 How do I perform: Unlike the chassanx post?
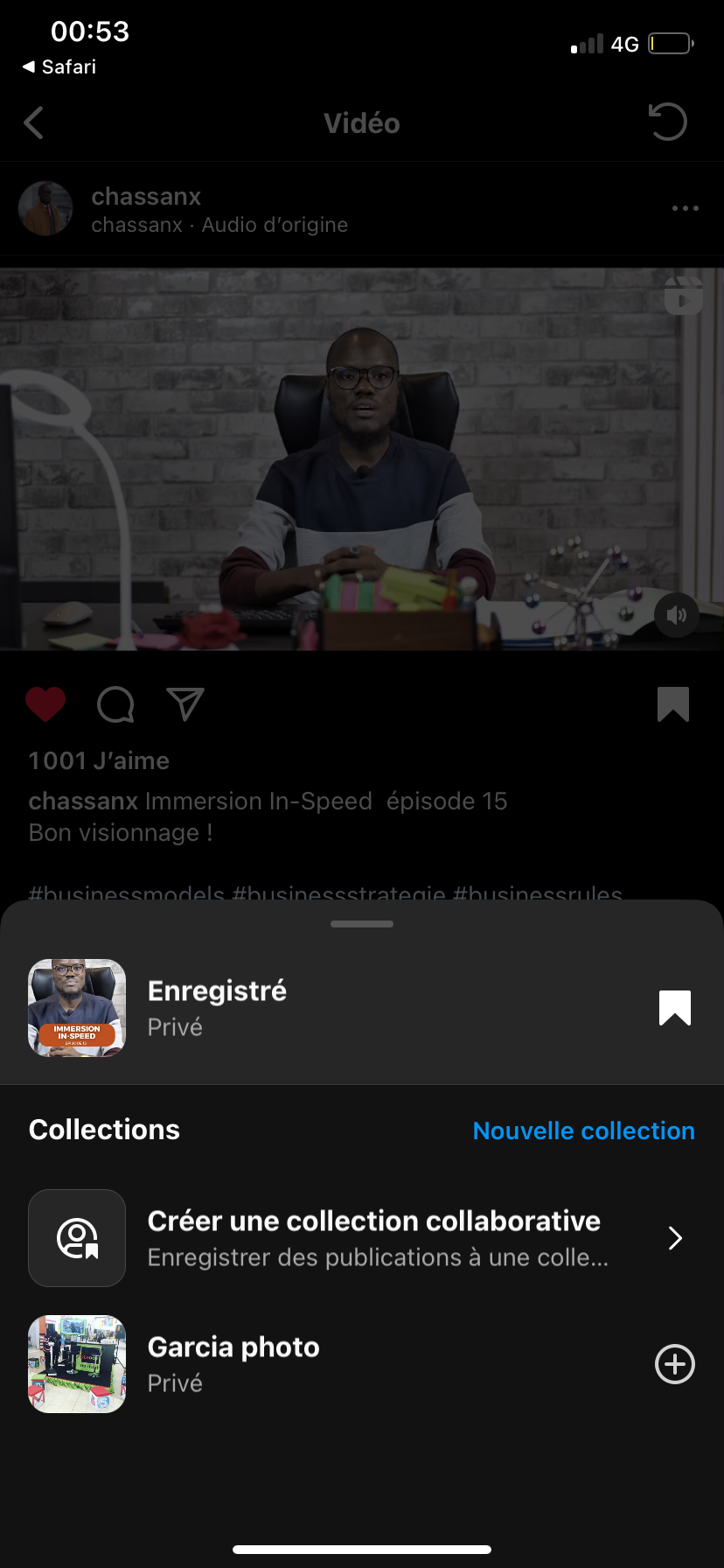(x=45, y=704)
